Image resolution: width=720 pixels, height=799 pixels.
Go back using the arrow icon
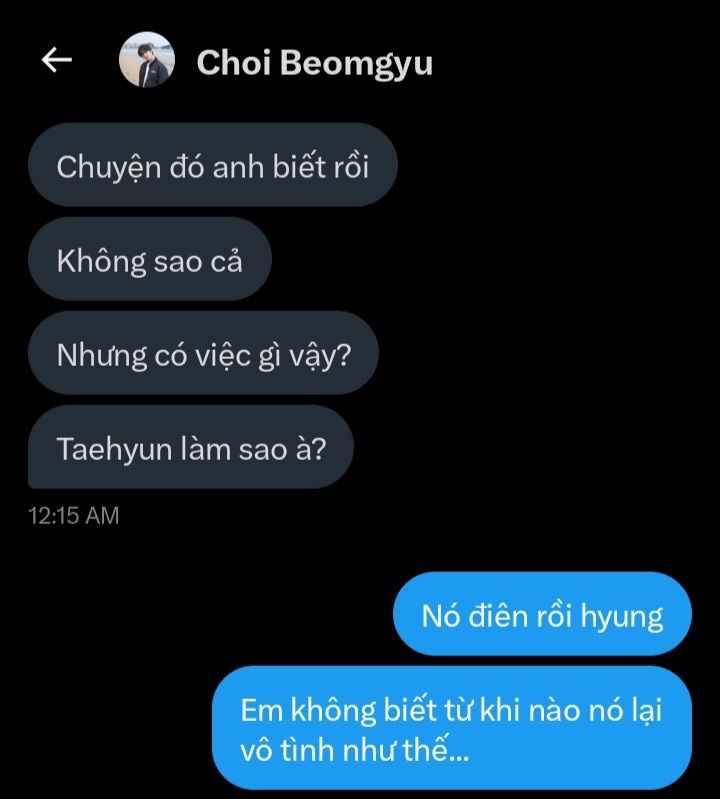(57, 61)
